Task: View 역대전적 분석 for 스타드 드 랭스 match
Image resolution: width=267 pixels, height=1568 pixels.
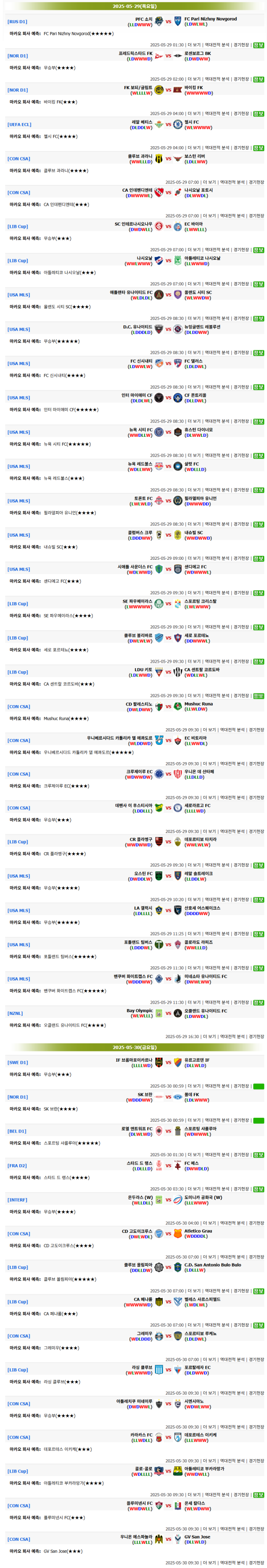Action: pyautogui.click(x=217, y=1189)
